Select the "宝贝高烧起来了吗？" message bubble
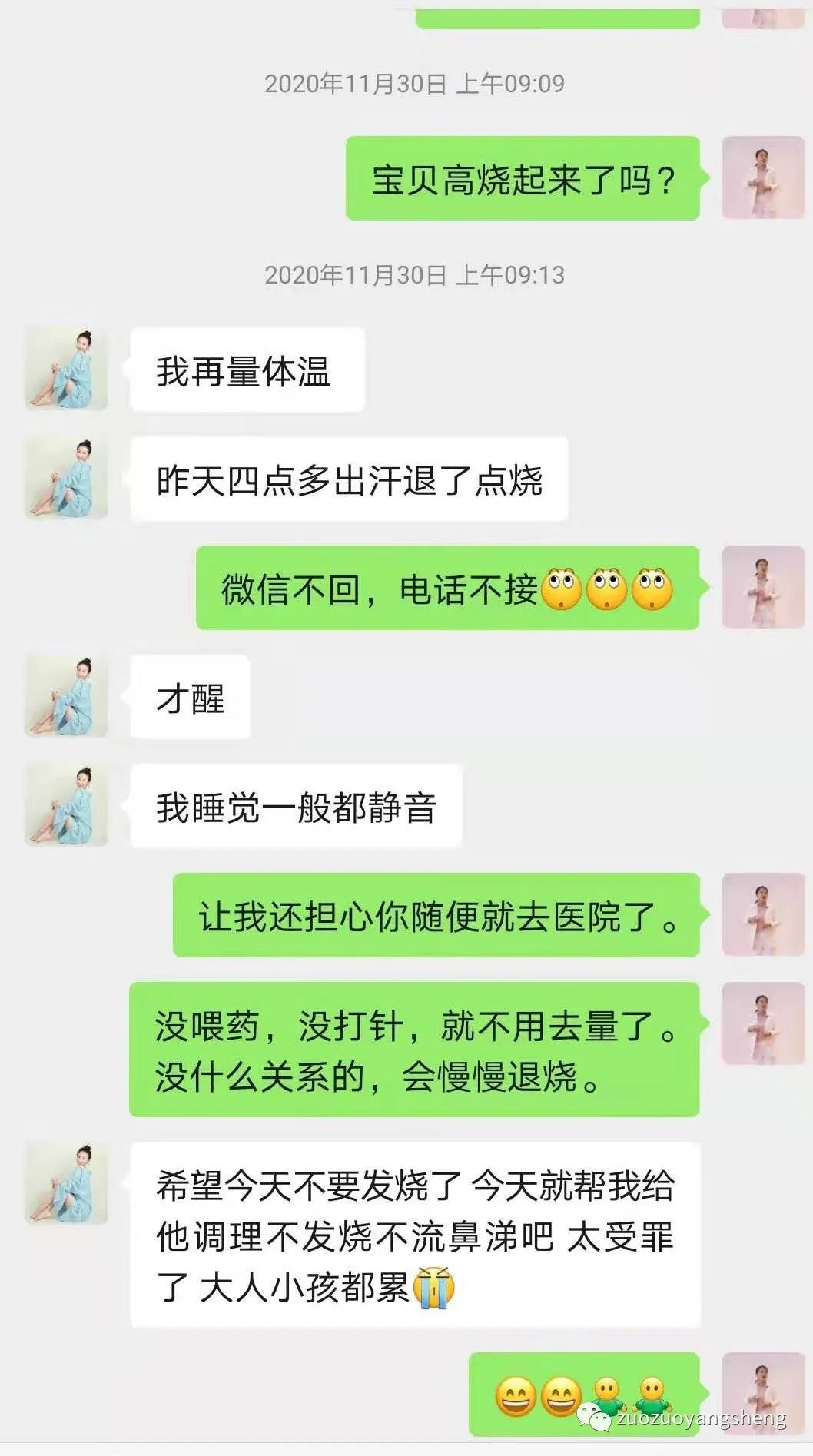Screen dimensions: 813x1456 (521, 178)
